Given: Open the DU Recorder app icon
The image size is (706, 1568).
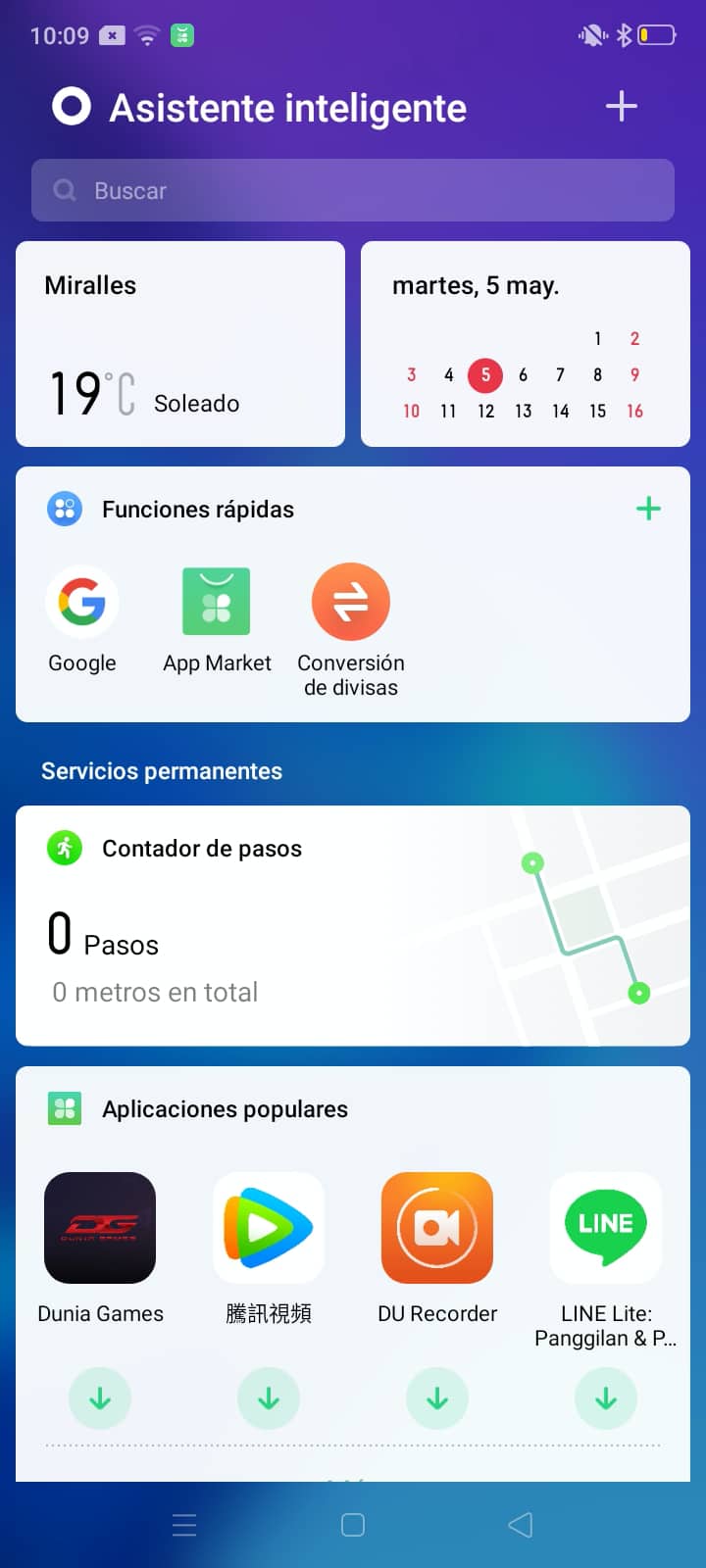Looking at the screenshot, I should pyautogui.click(x=437, y=1228).
